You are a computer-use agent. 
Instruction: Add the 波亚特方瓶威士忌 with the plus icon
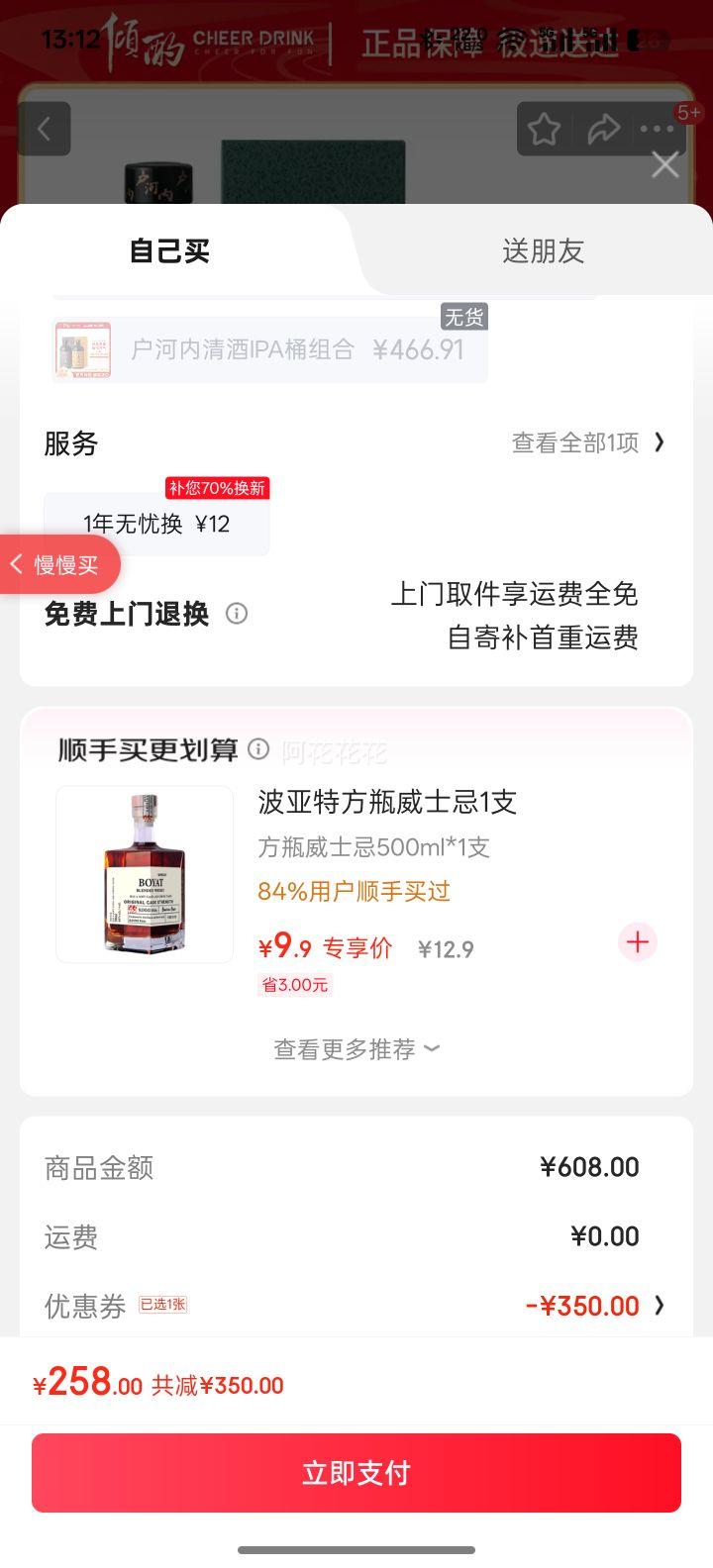[x=637, y=942]
